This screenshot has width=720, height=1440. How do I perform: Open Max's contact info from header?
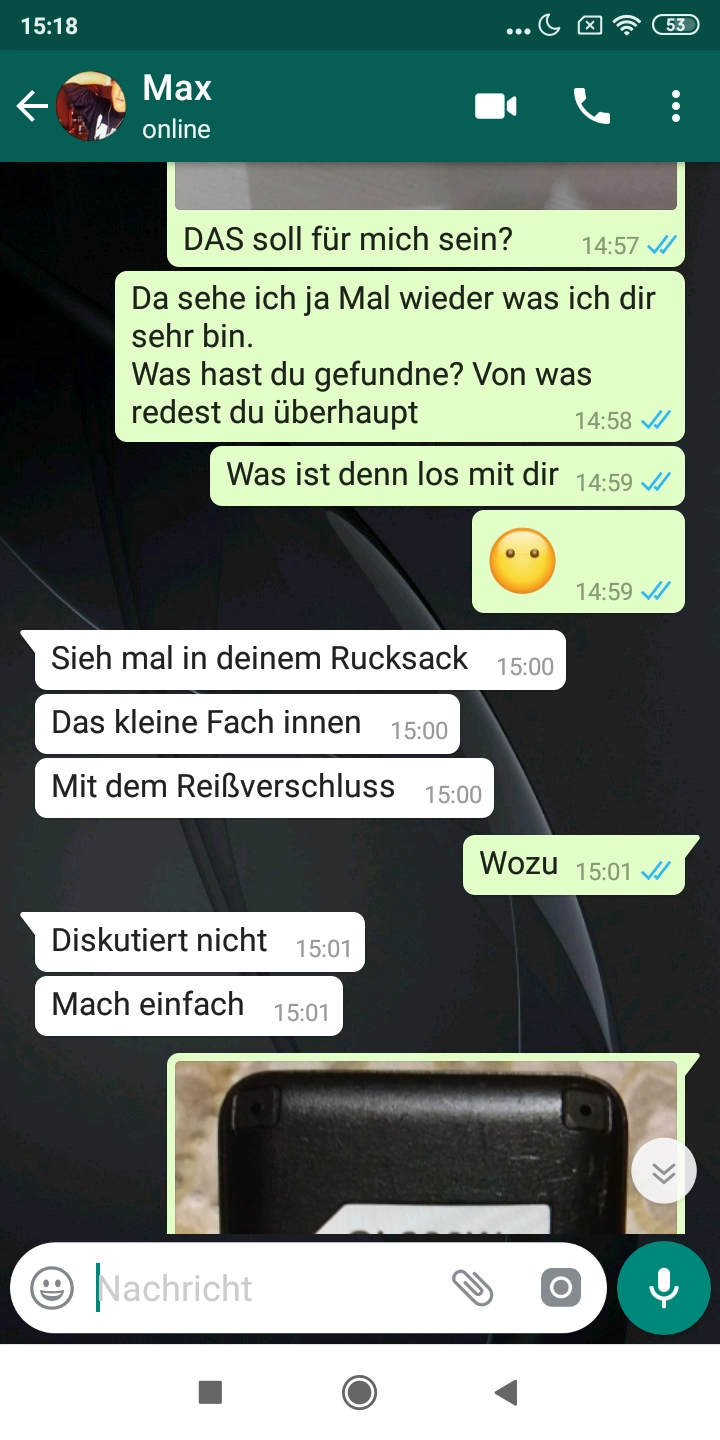[177, 105]
